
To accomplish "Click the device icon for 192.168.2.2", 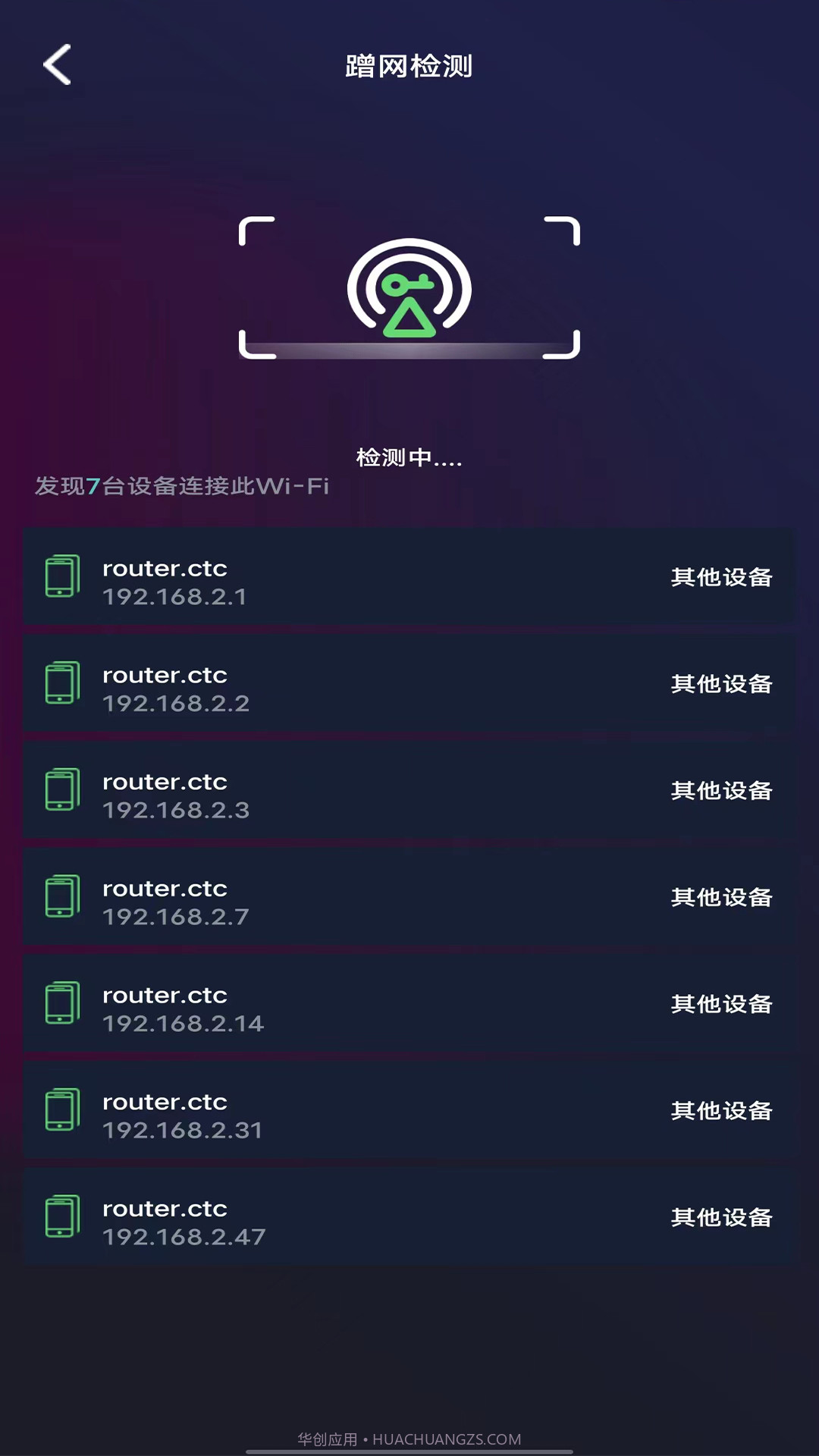I will coord(61,683).
